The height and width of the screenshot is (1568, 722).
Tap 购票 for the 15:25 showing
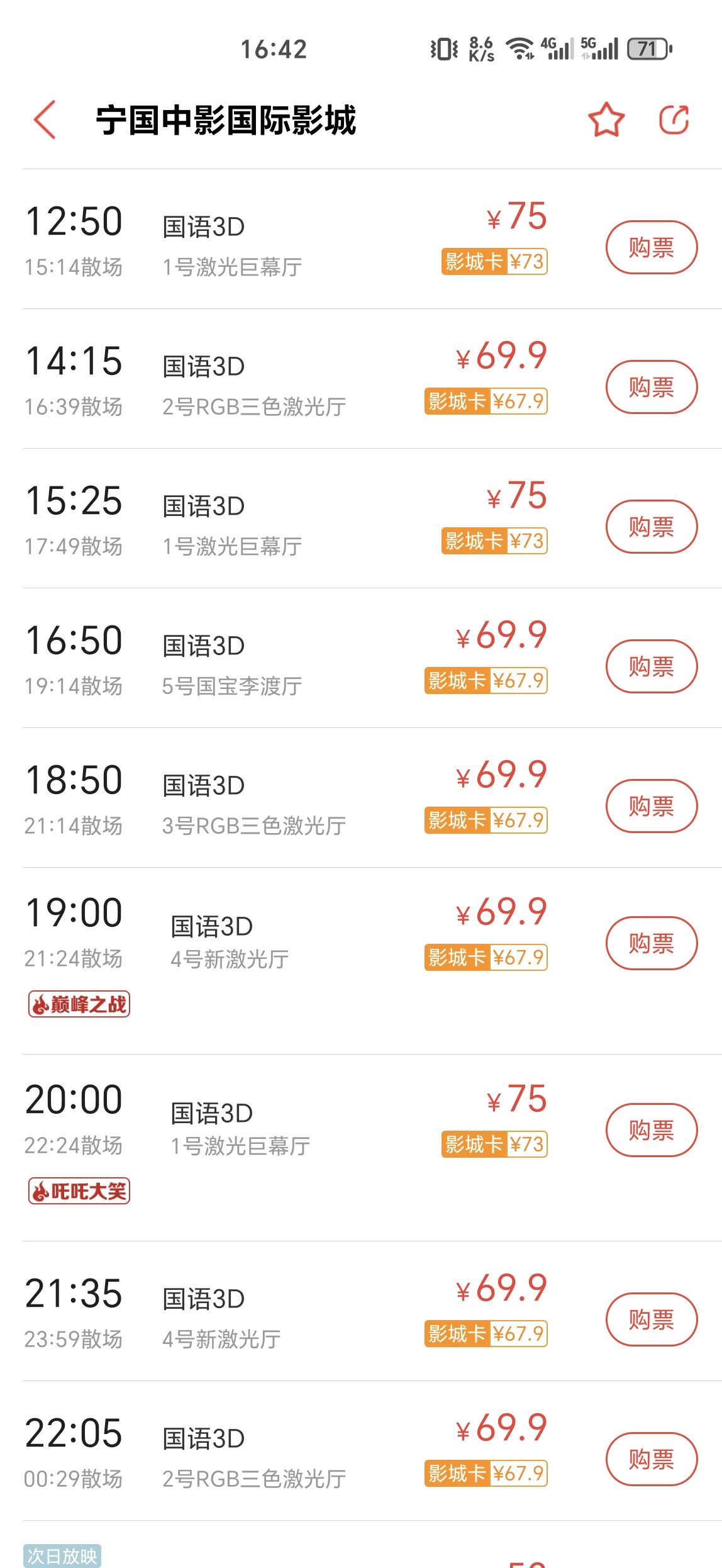click(652, 527)
